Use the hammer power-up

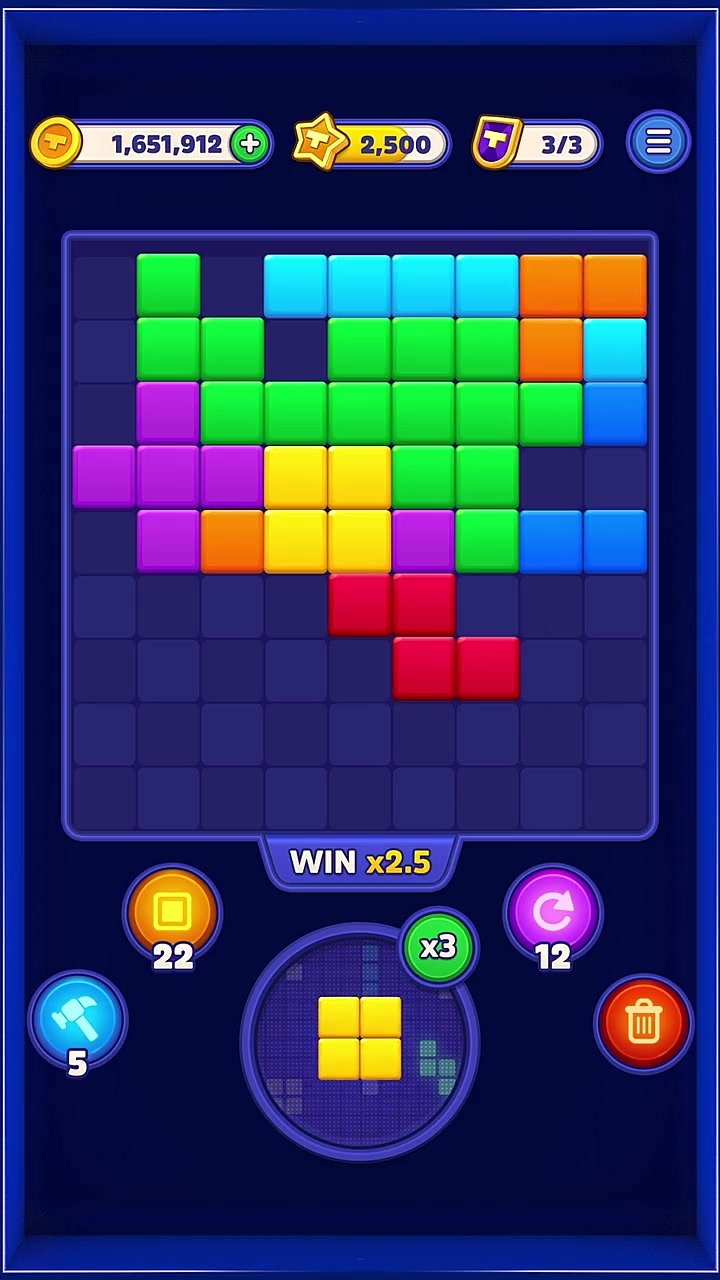78,1019
